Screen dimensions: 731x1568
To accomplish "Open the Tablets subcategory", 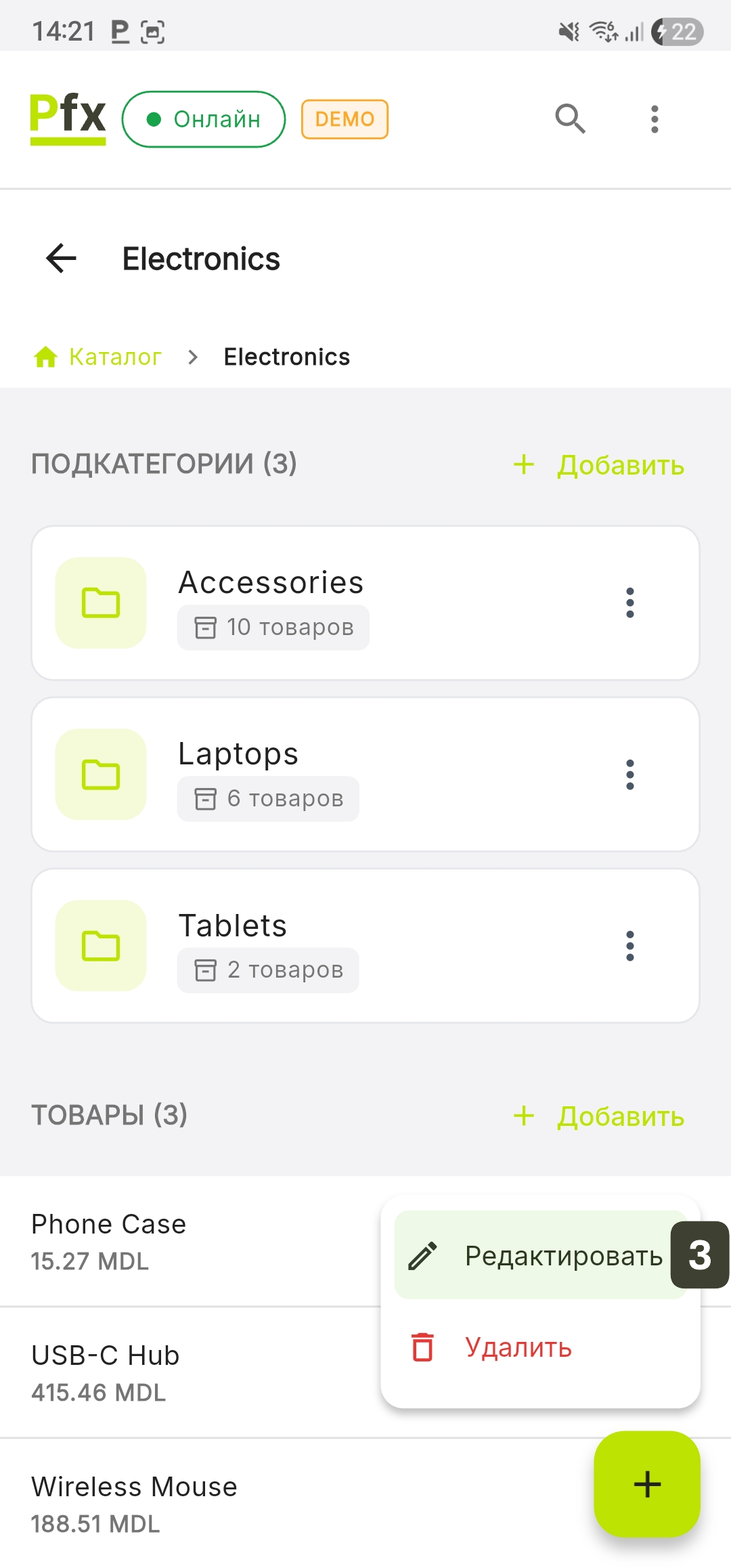I will tap(325, 946).
